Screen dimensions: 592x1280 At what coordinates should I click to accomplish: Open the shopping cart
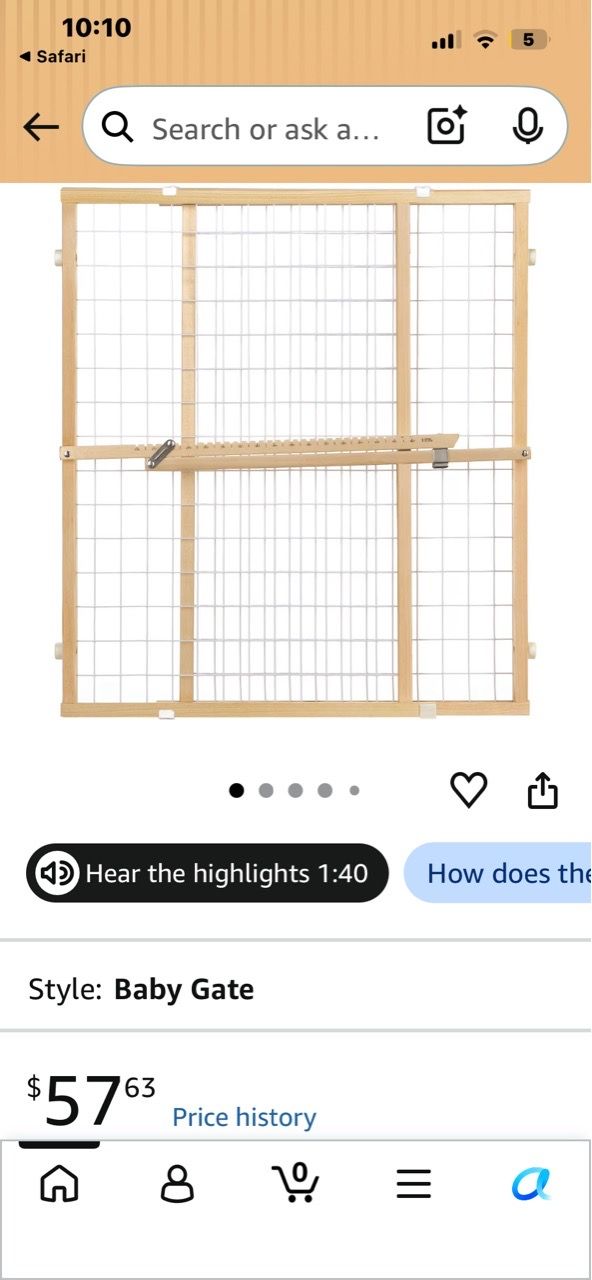(x=295, y=1184)
